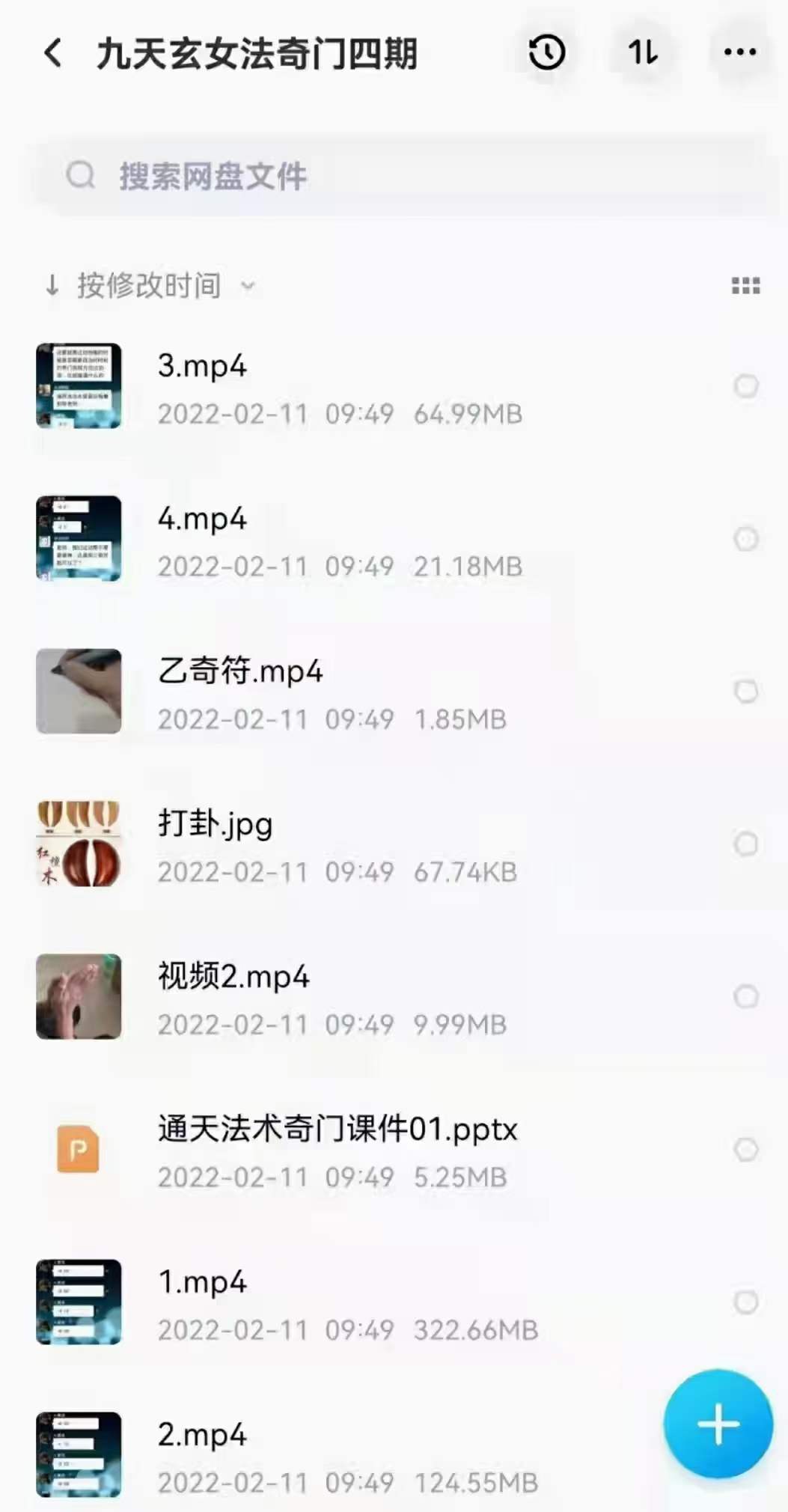Open the download/transfer list icon
This screenshot has width=788, height=1512.
[642, 53]
